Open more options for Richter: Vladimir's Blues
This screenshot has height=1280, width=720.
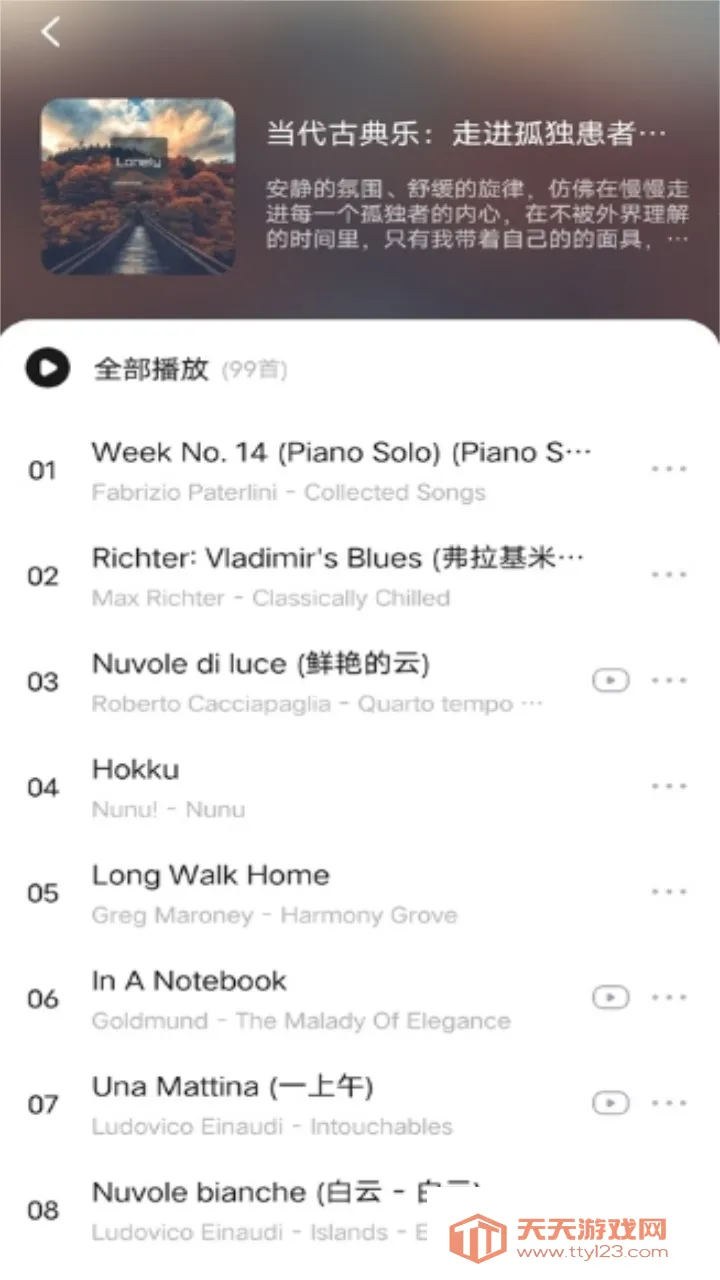668,574
